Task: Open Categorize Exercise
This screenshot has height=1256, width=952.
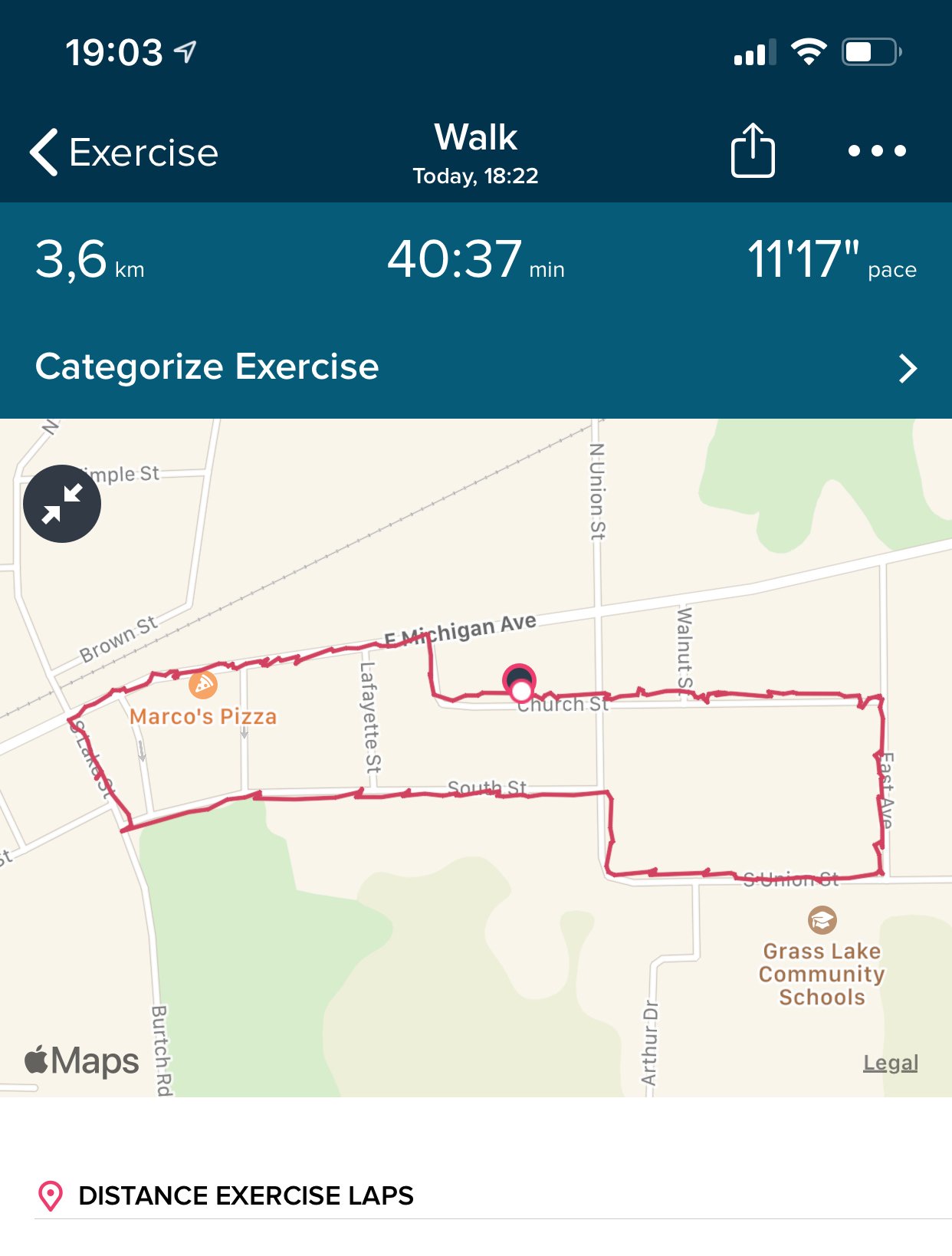Action: pos(475,367)
